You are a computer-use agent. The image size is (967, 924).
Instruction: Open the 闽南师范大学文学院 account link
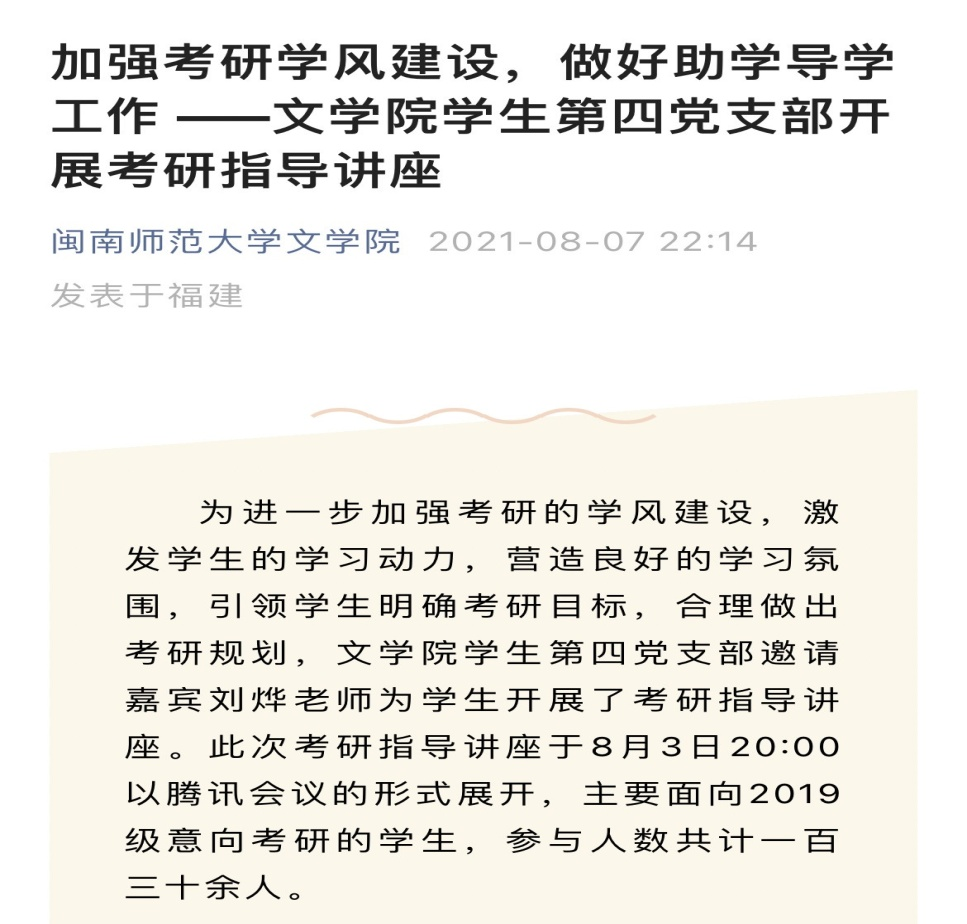(x=226, y=243)
